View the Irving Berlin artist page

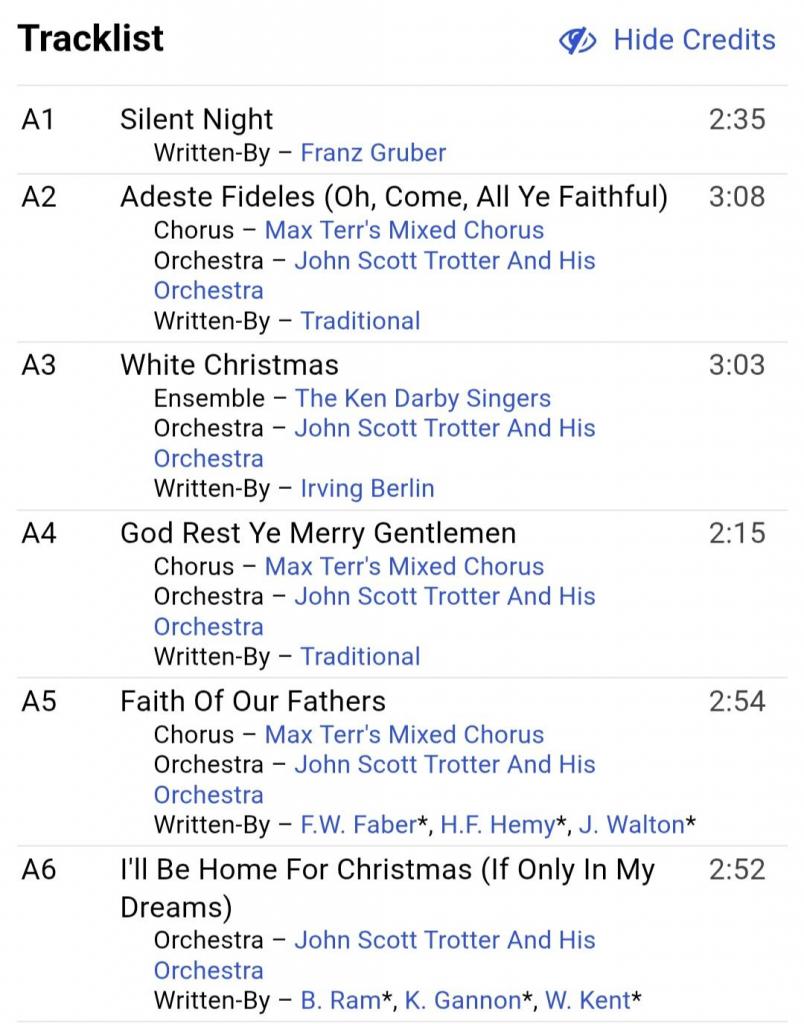[367, 489]
